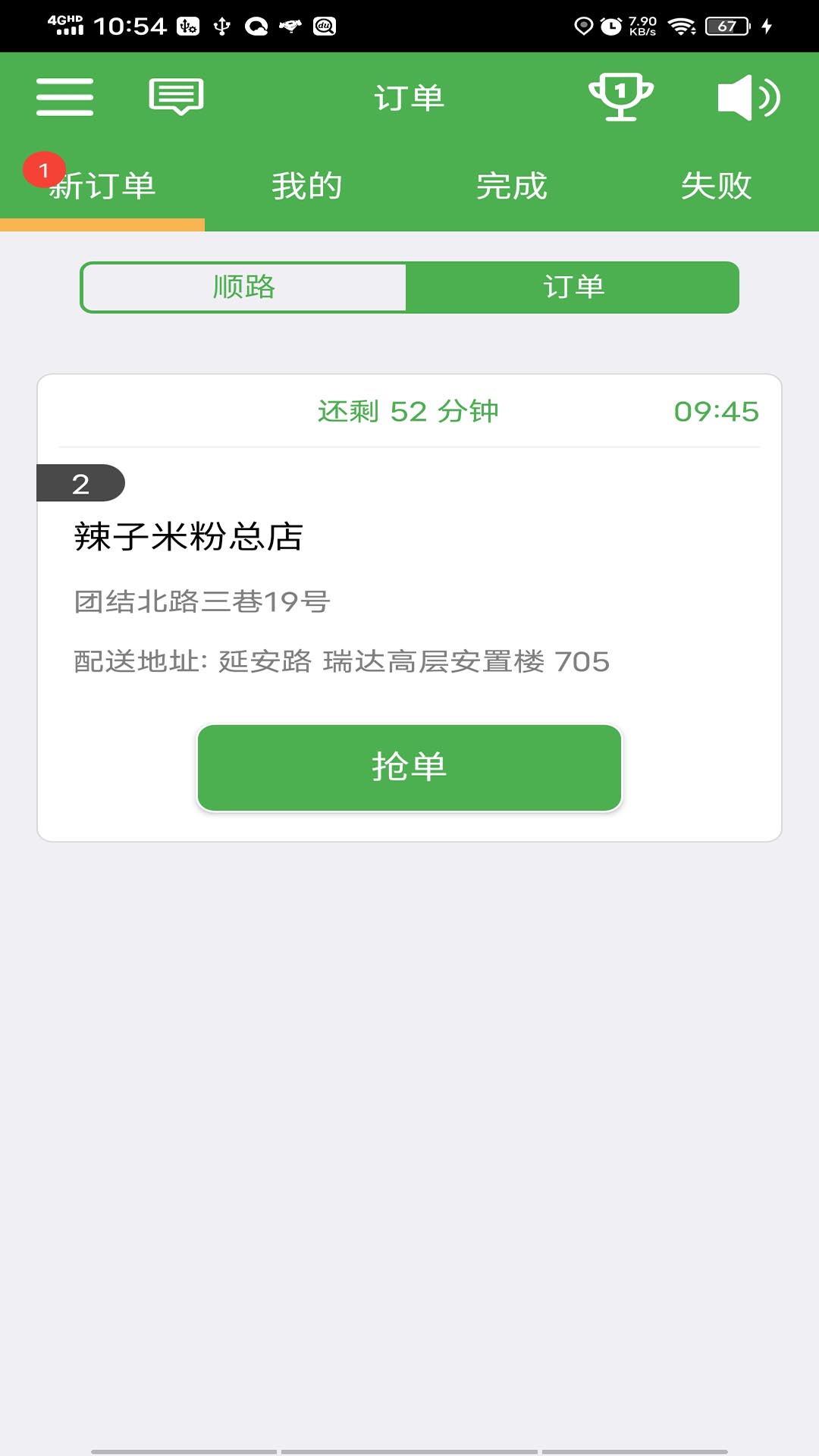This screenshot has height=1456, width=819.
Task: Toggle the sound speaker icon
Action: pos(748,97)
